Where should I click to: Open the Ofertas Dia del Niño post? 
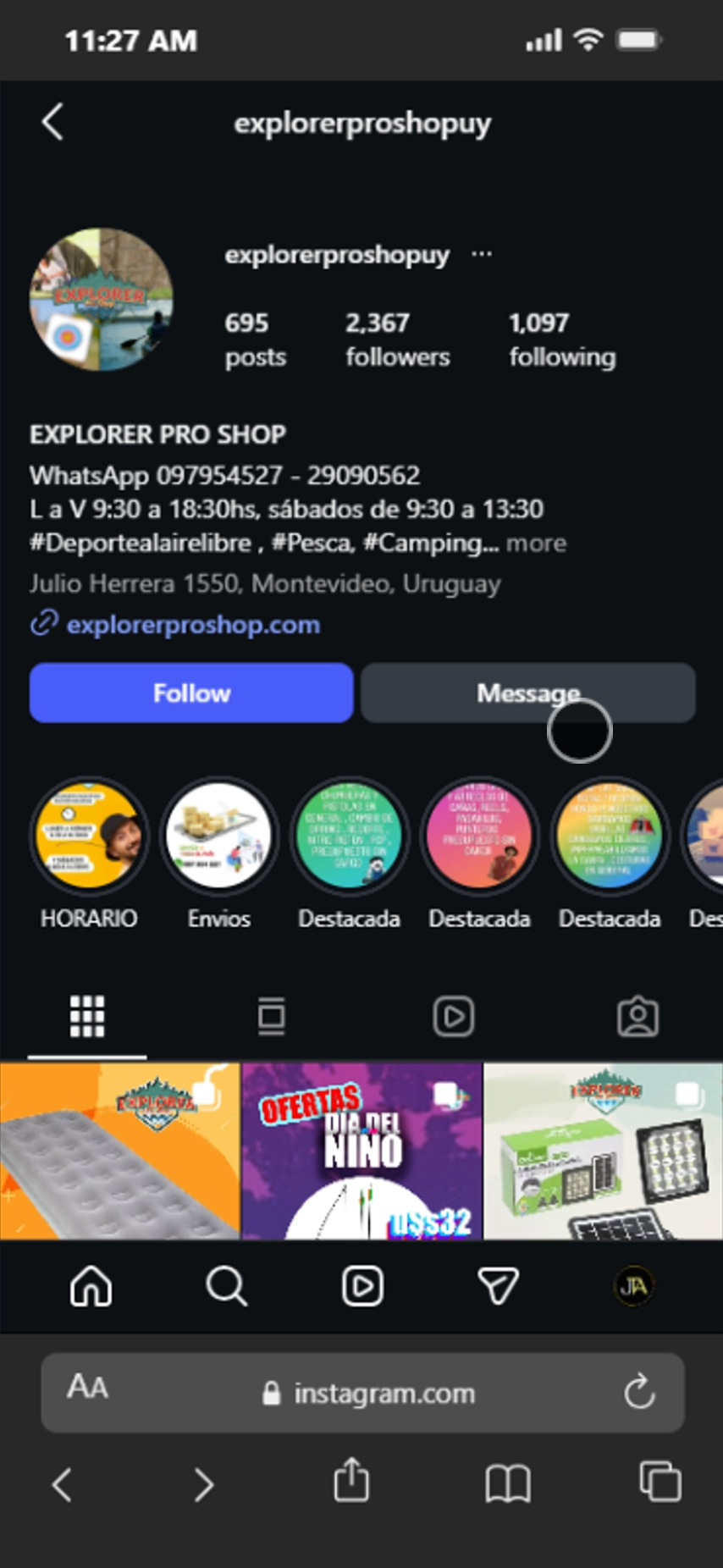(x=361, y=1151)
